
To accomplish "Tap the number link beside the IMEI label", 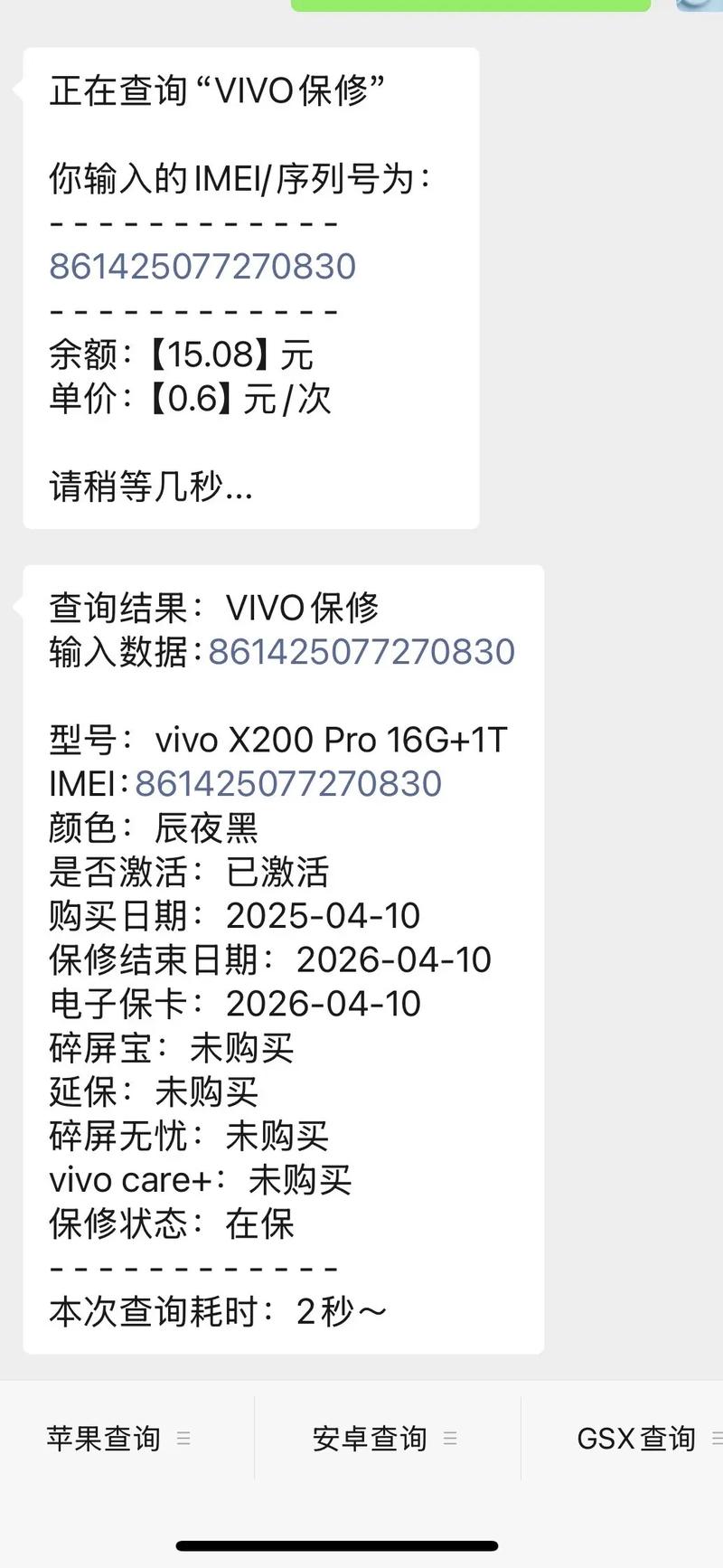I will 288,784.
